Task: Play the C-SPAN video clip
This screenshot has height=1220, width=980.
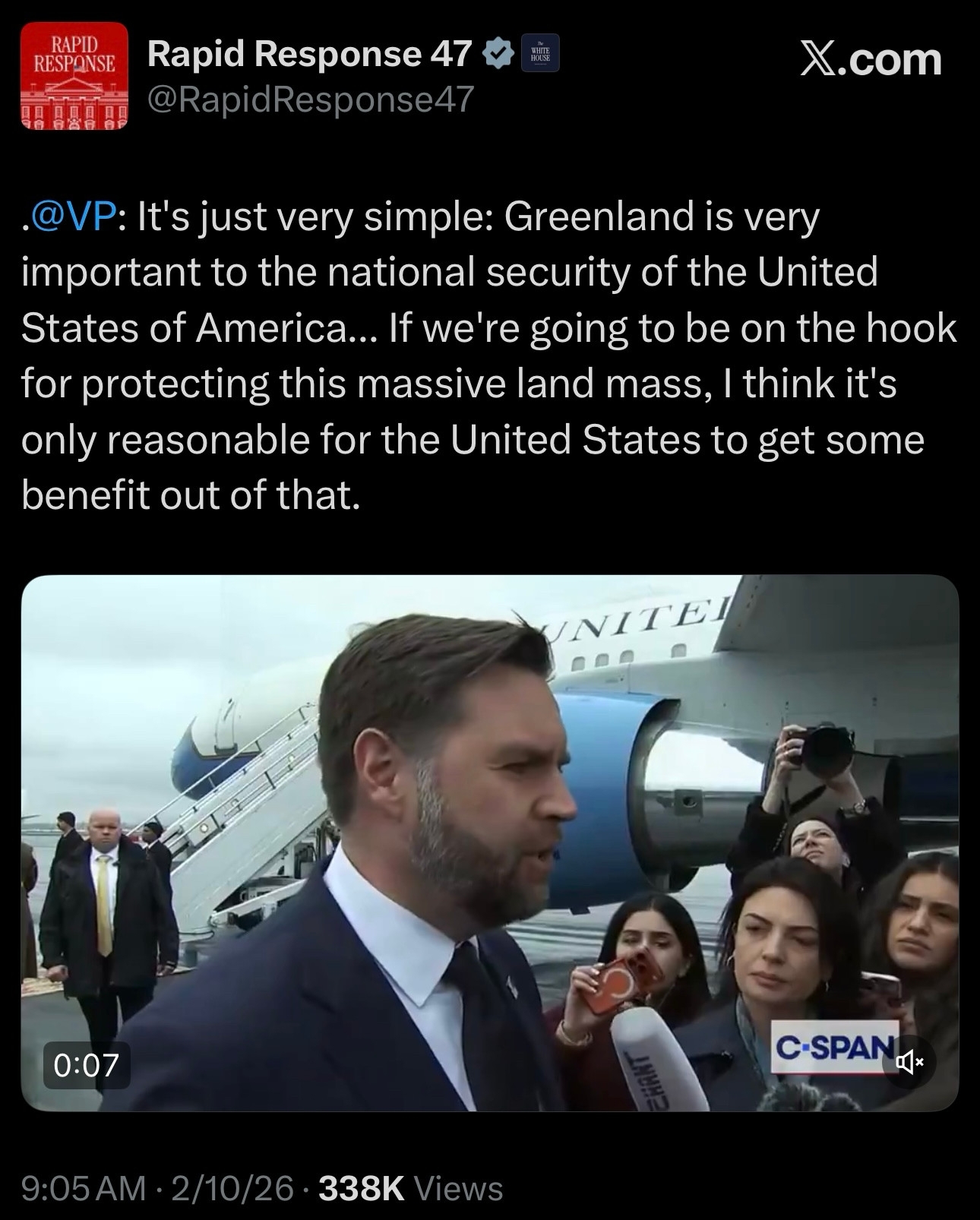Action: (x=489, y=842)
